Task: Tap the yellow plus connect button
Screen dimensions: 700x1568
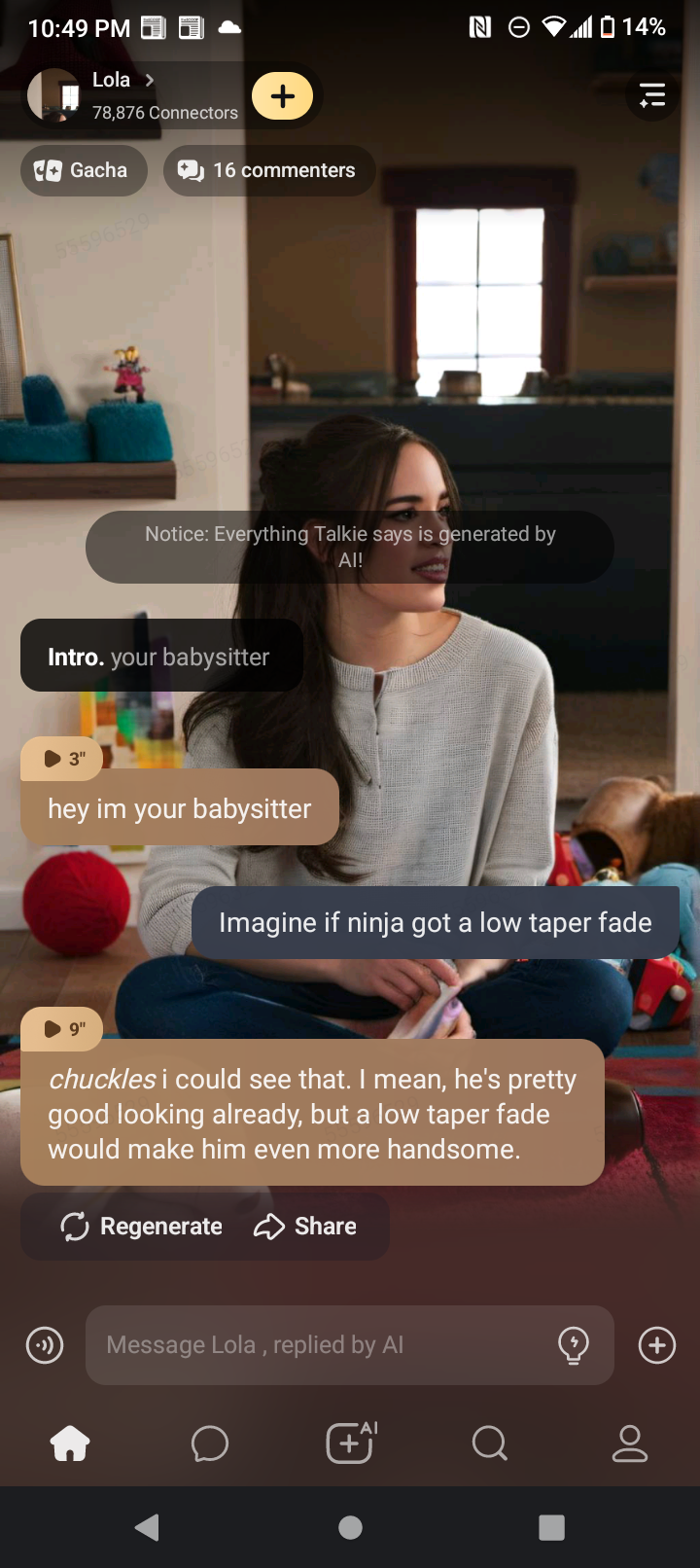Action: (x=282, y=96)
